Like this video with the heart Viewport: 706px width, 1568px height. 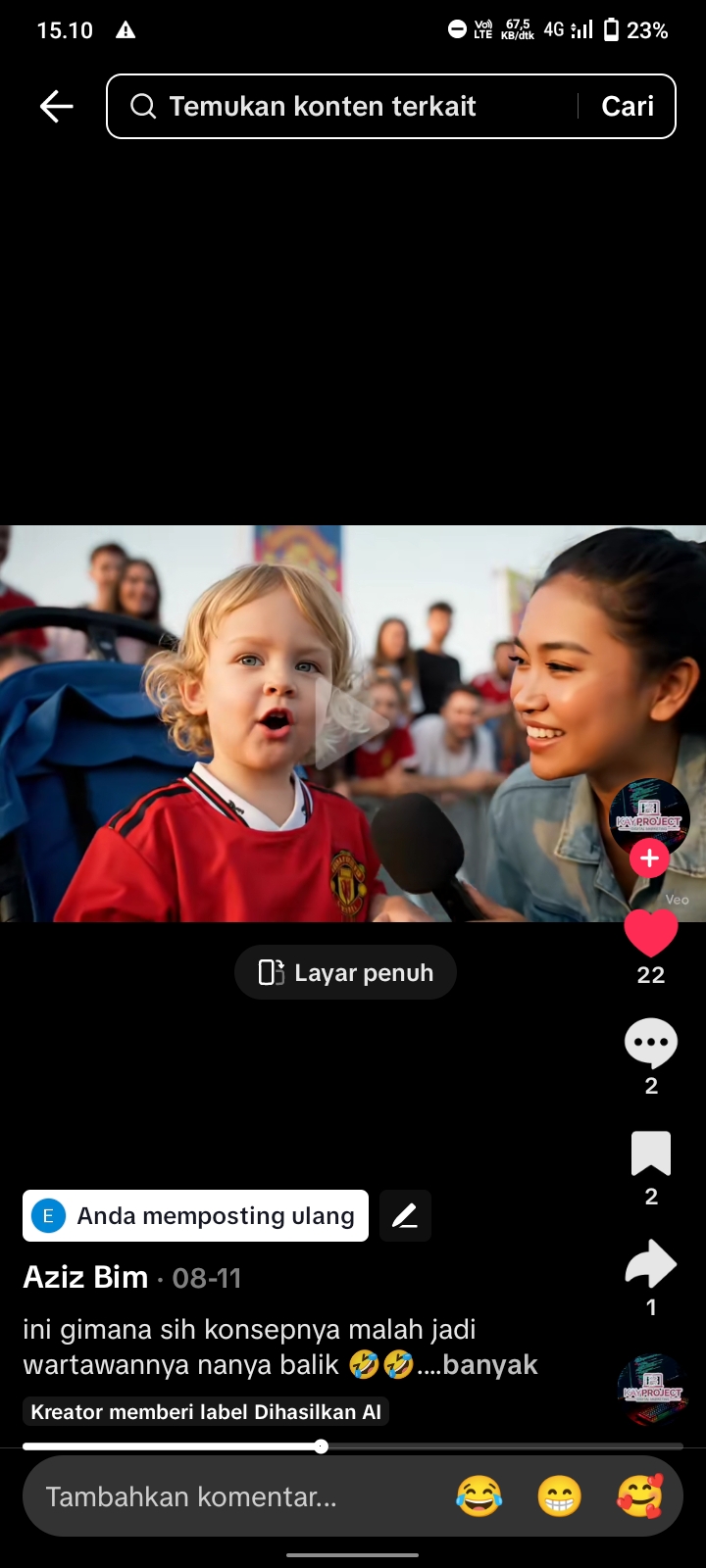651,933
